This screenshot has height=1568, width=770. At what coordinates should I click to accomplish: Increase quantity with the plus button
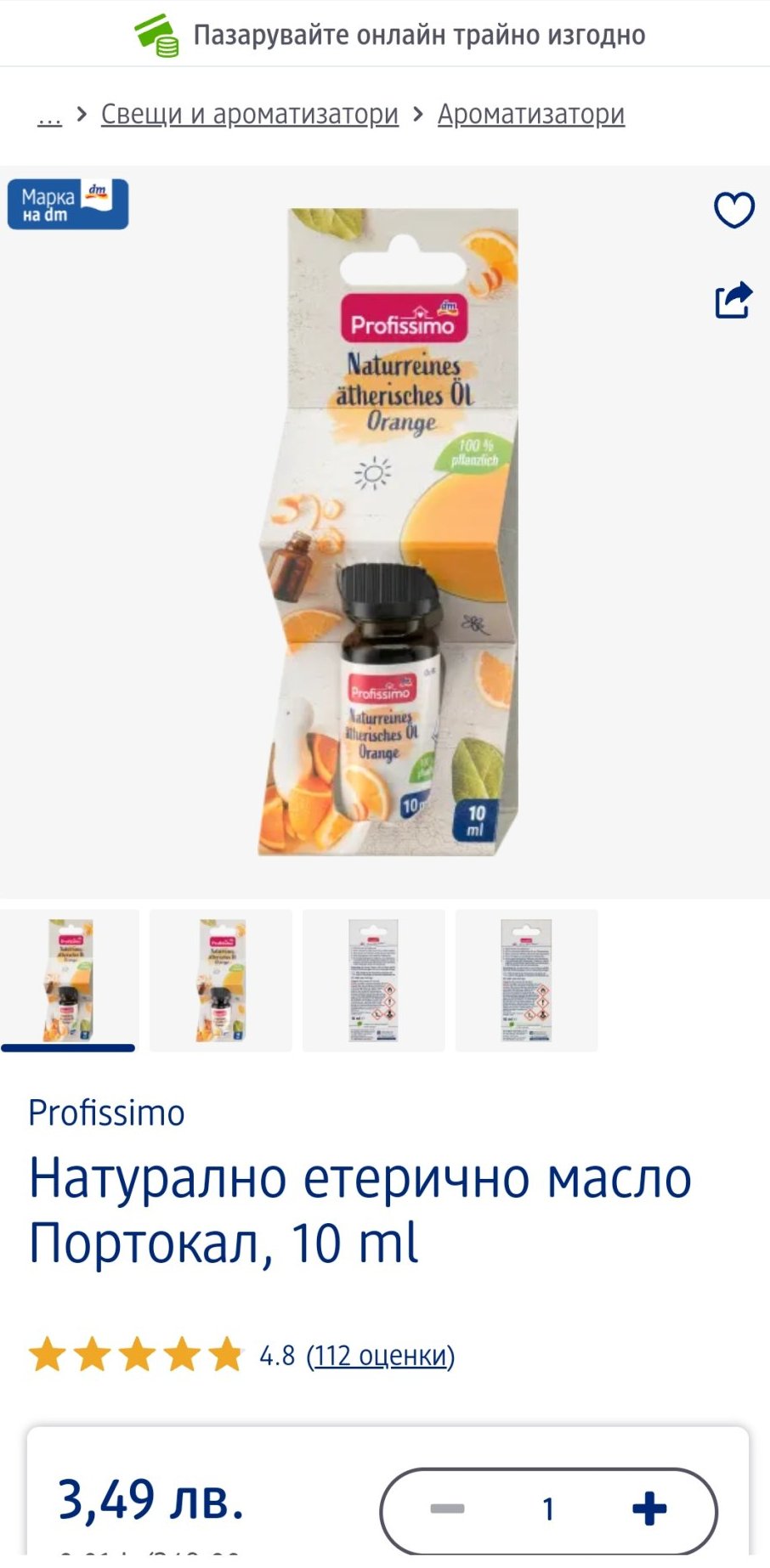pyautogui.click(x=649, y=1509)
